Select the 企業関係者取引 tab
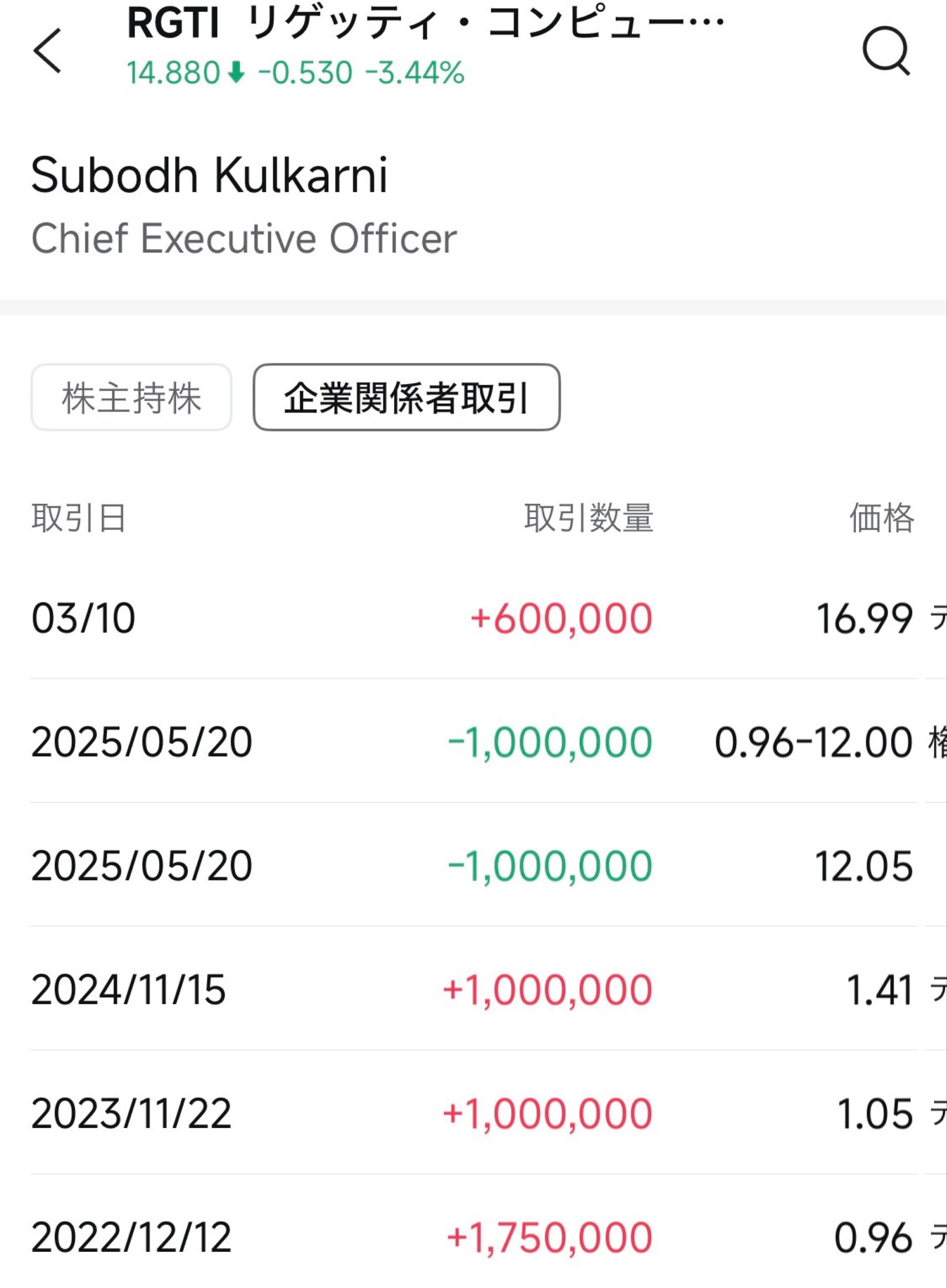The width and height of the screenshot is (947, 1288). coord(406,397)
